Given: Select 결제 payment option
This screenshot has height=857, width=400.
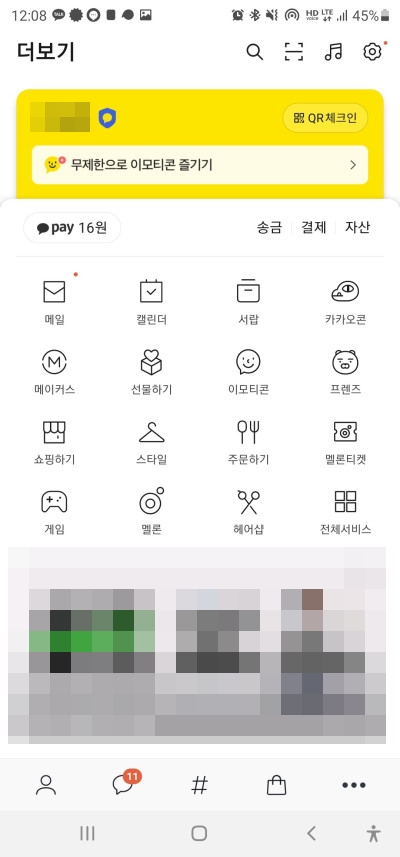Looking at the screenshot, I should [x=314, y=227].
